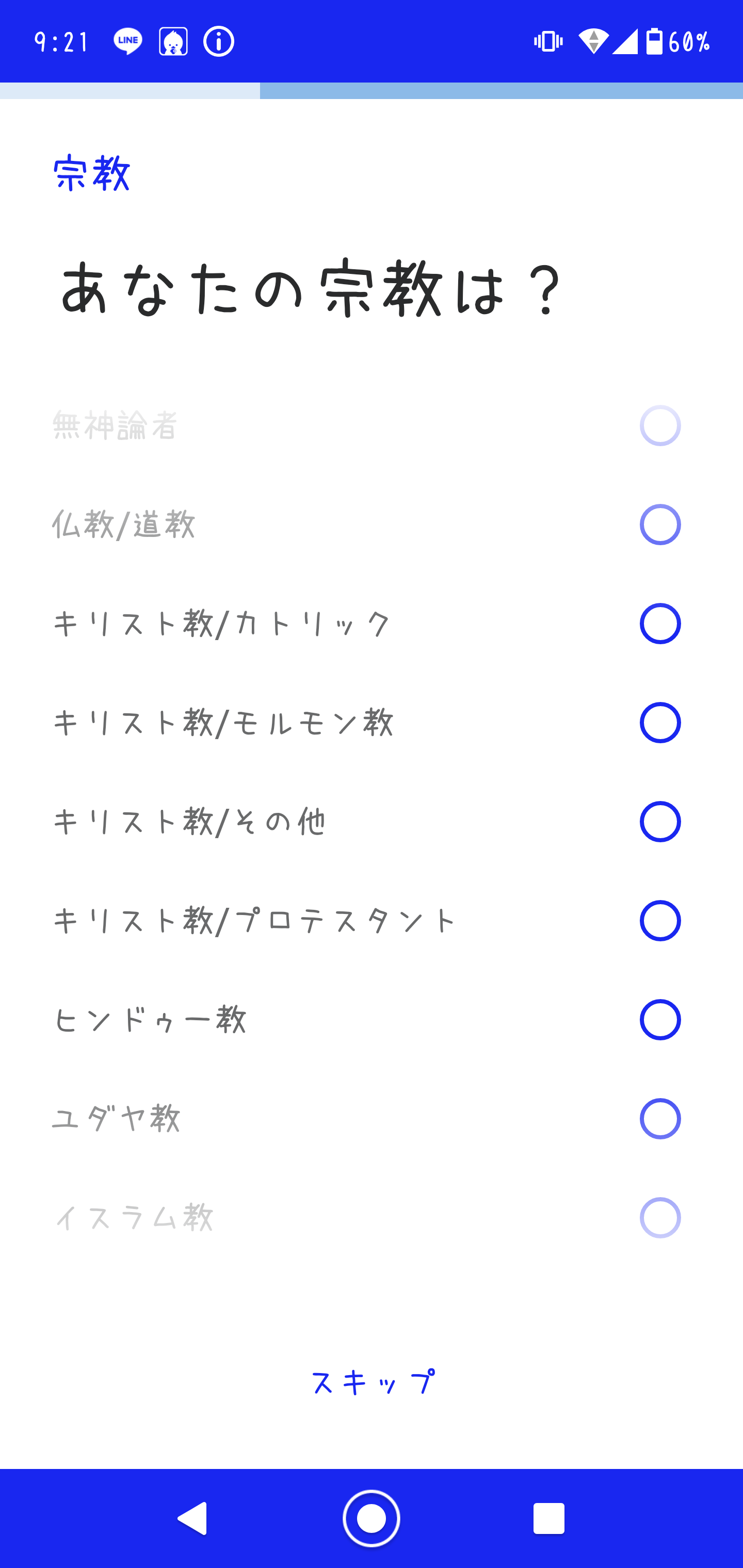The height and width of the screenshot is (1568, 743).
Task: Select キリスト教/プロテスタント option
Action: (x=371, y=920)
